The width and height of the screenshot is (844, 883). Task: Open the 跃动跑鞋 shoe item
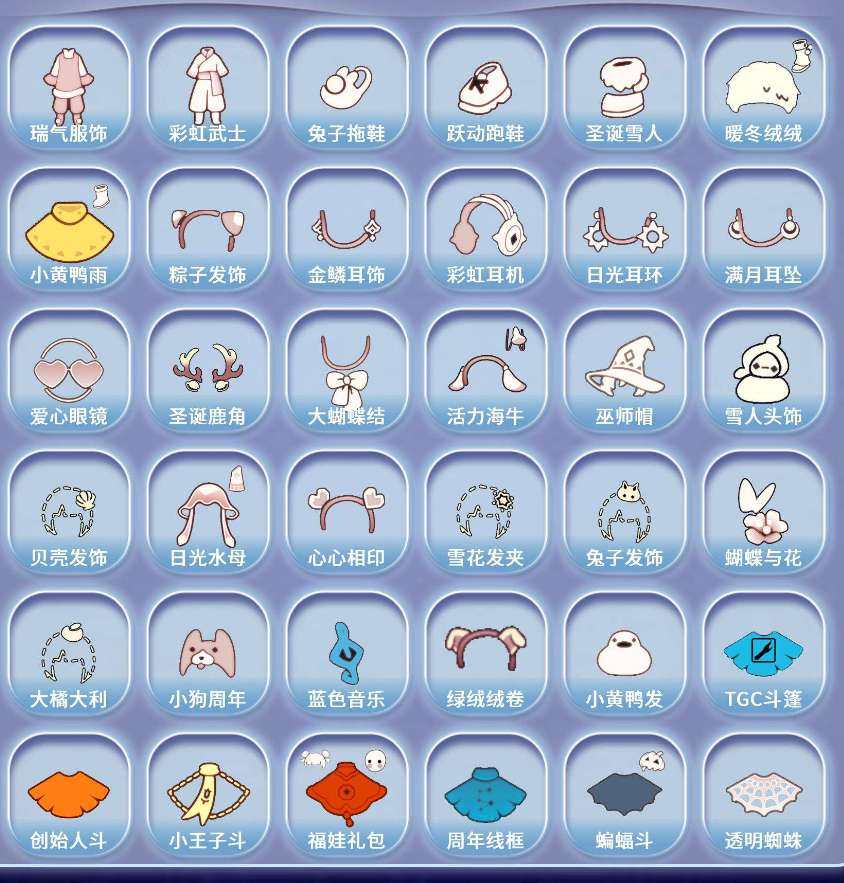tap(484, 85)
